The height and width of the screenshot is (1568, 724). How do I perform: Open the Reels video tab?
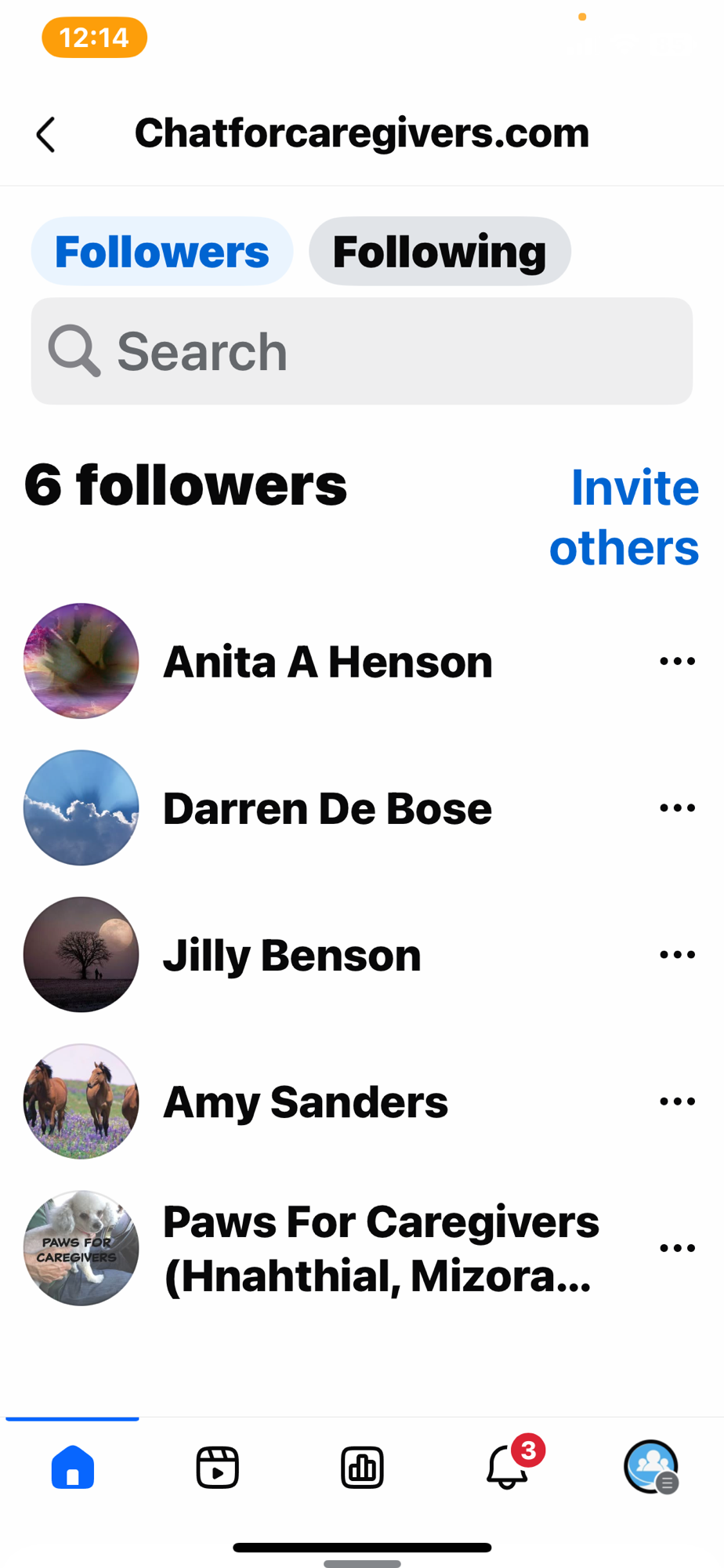pos(217,1467)
